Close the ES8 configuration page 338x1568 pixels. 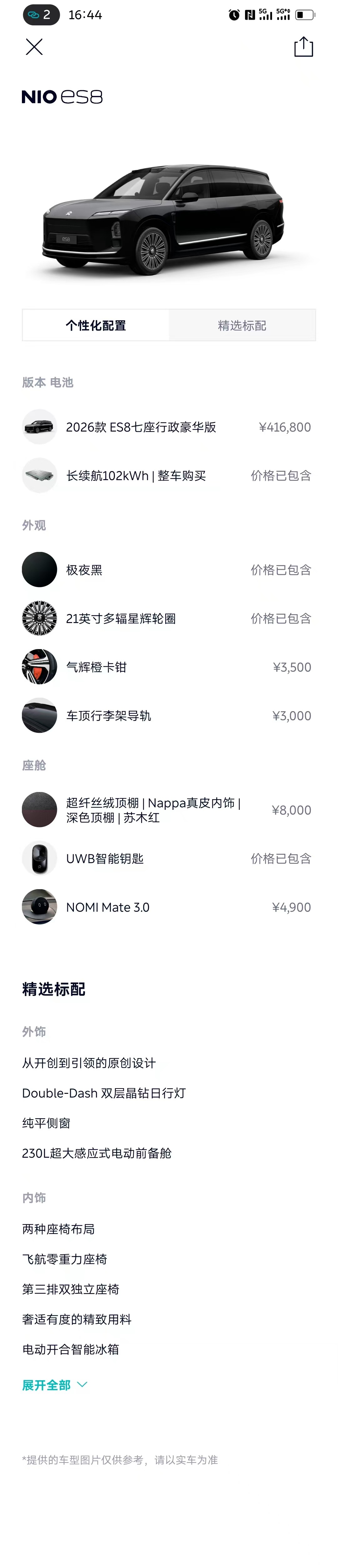(x=34, y=47)
